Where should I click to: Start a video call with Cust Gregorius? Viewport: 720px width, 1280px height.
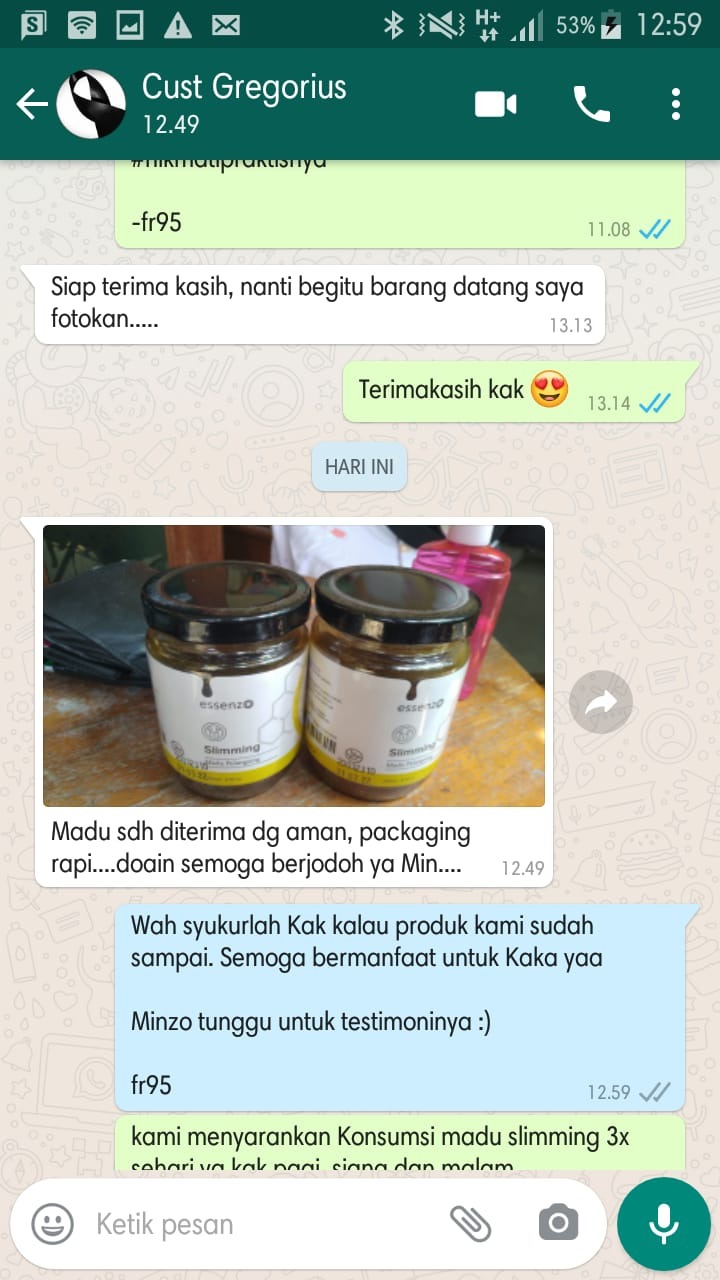(x=496, y=104)
